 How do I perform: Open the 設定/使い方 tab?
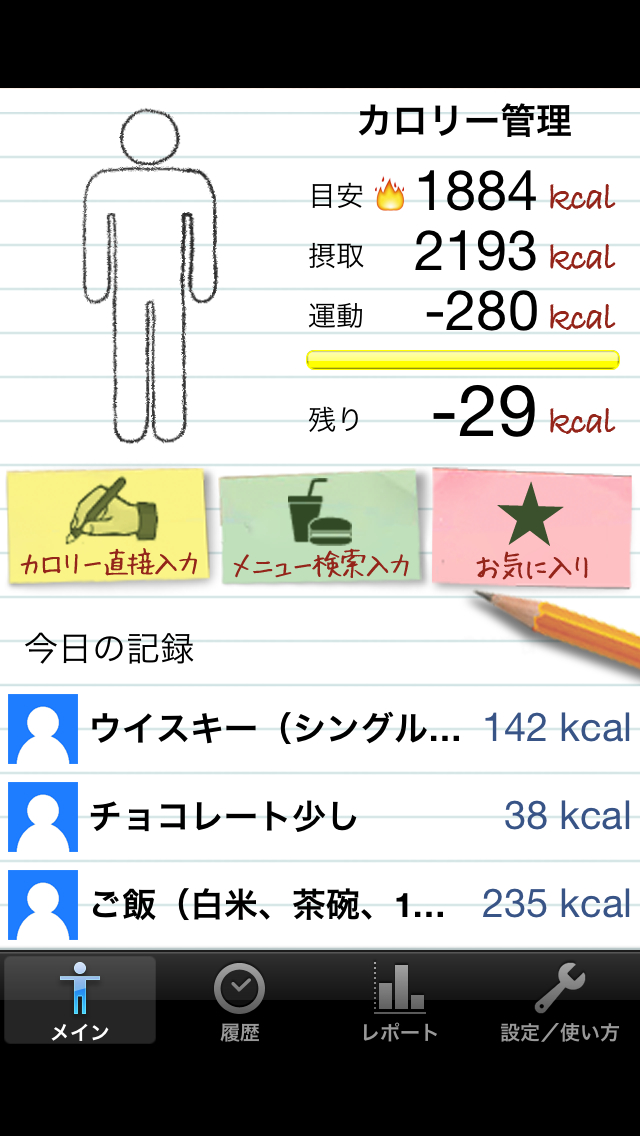[x=560, y=1000]
